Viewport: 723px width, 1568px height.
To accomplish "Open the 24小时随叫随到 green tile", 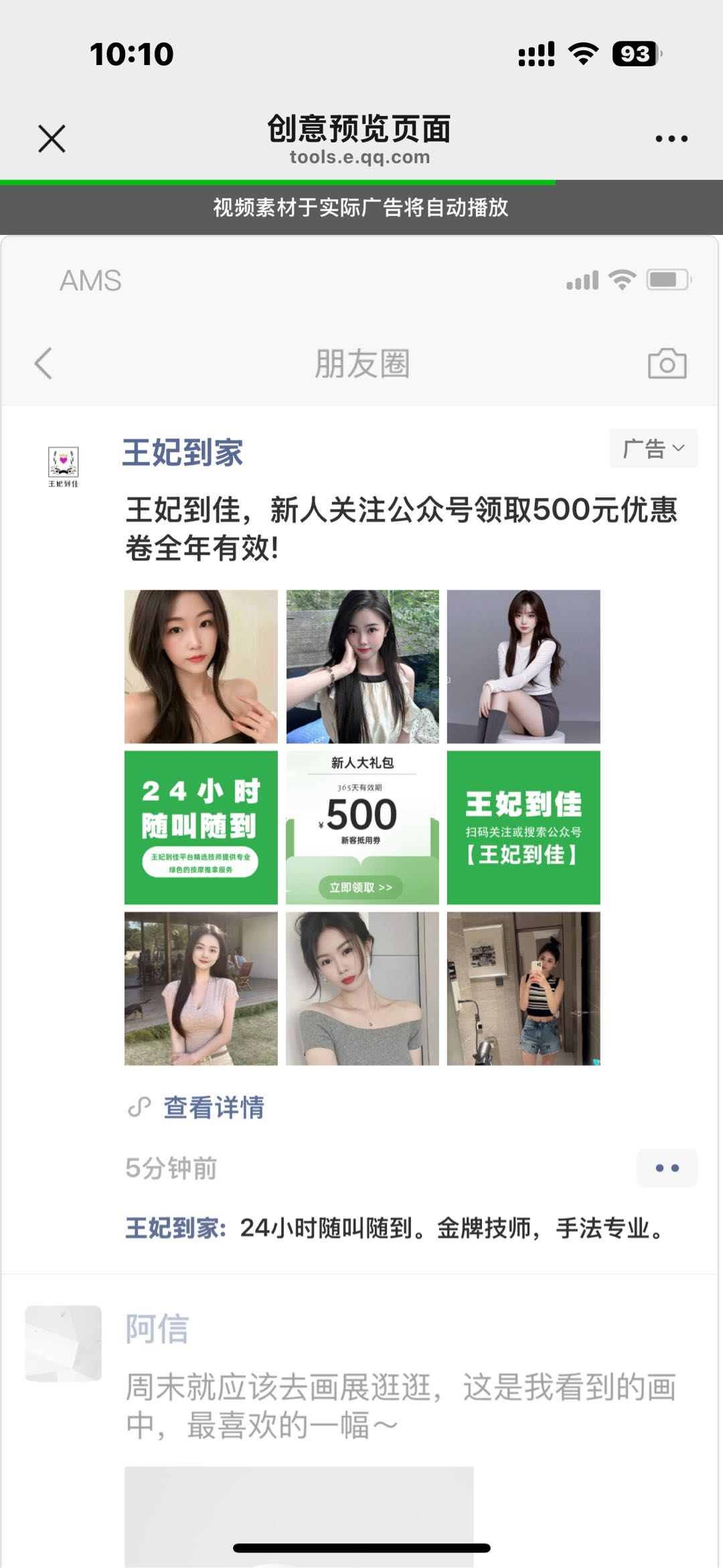I will coord(201,828).
